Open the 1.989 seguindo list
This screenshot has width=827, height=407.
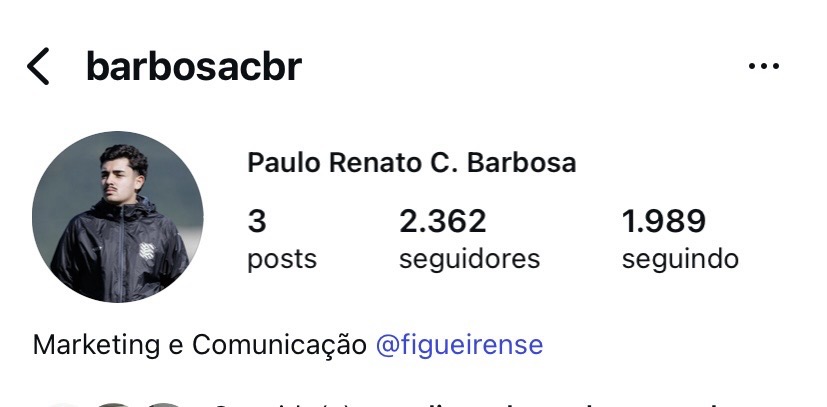pos(679,239)
